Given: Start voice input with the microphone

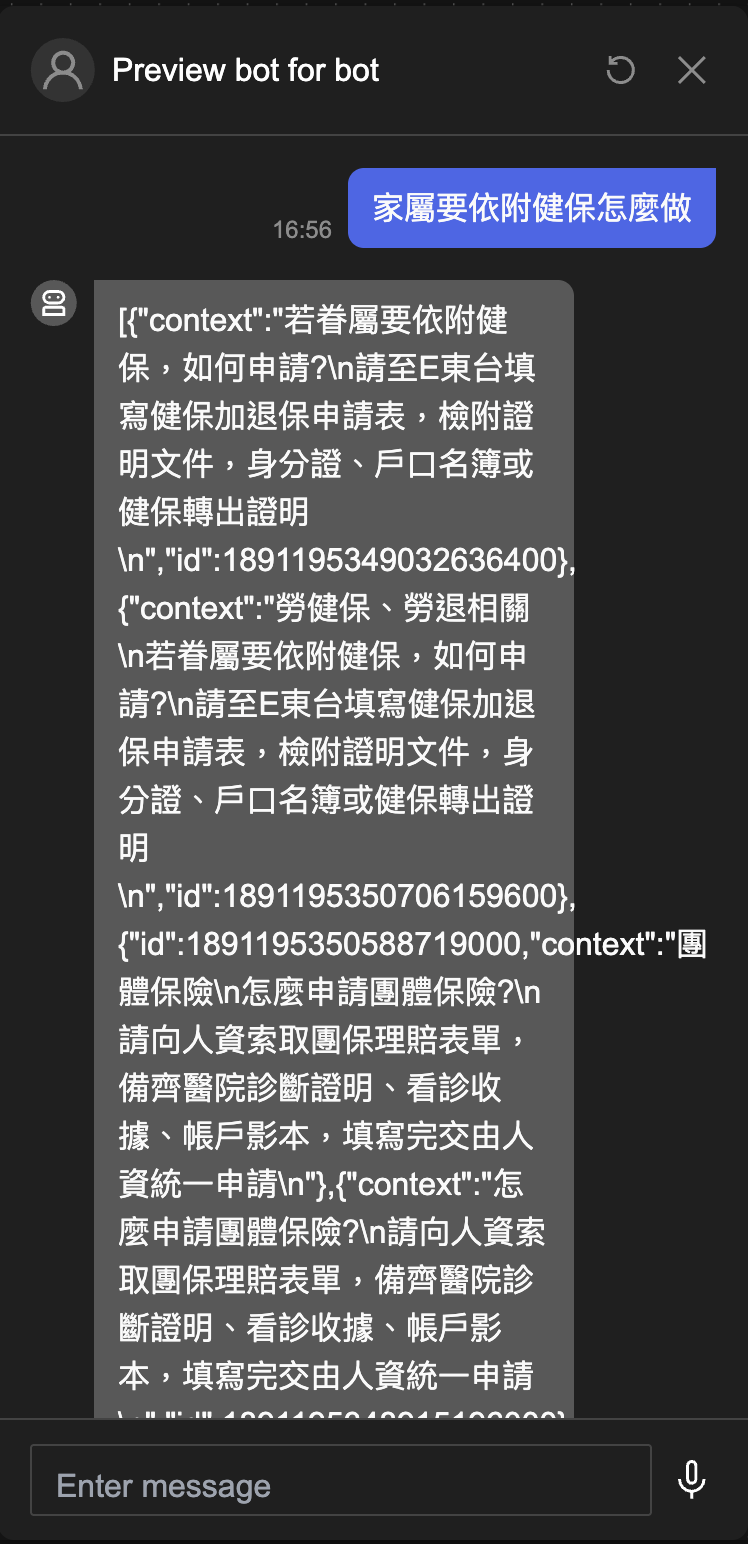Looking at the screenshot, I should pyautogui.click(x=691, y=1480).
